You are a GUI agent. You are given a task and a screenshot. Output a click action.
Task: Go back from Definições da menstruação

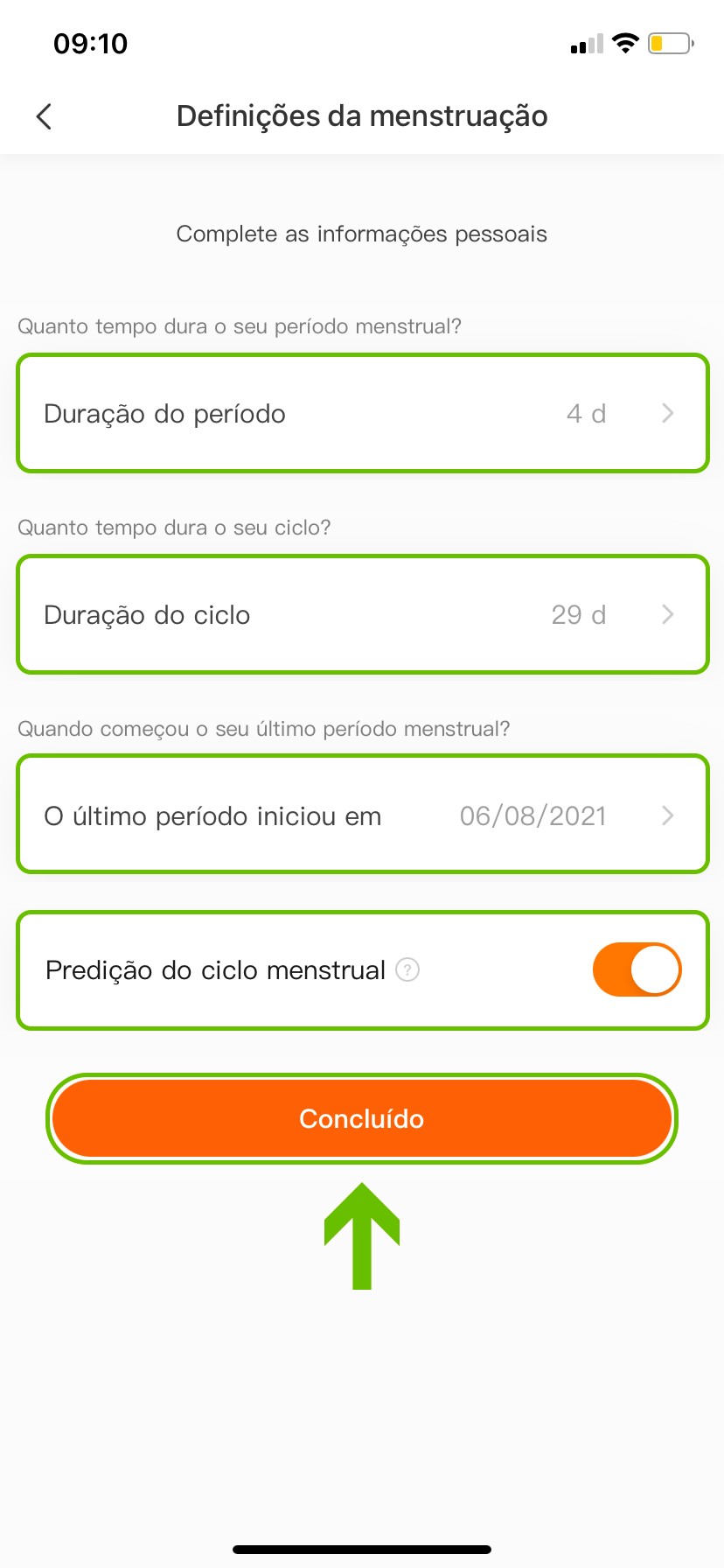(x=45, y=116)
